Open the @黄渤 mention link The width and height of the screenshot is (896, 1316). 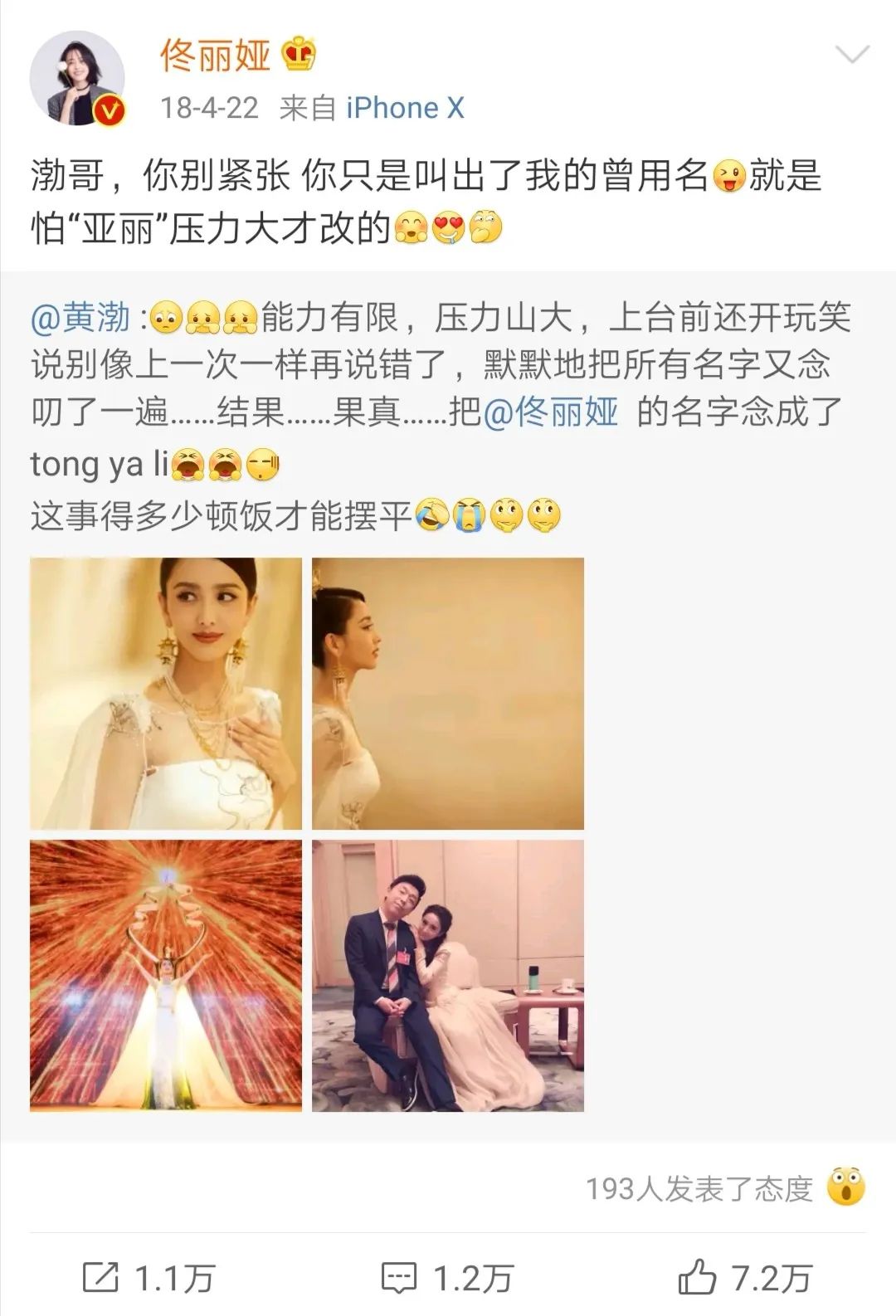click(x=81, y=319)
